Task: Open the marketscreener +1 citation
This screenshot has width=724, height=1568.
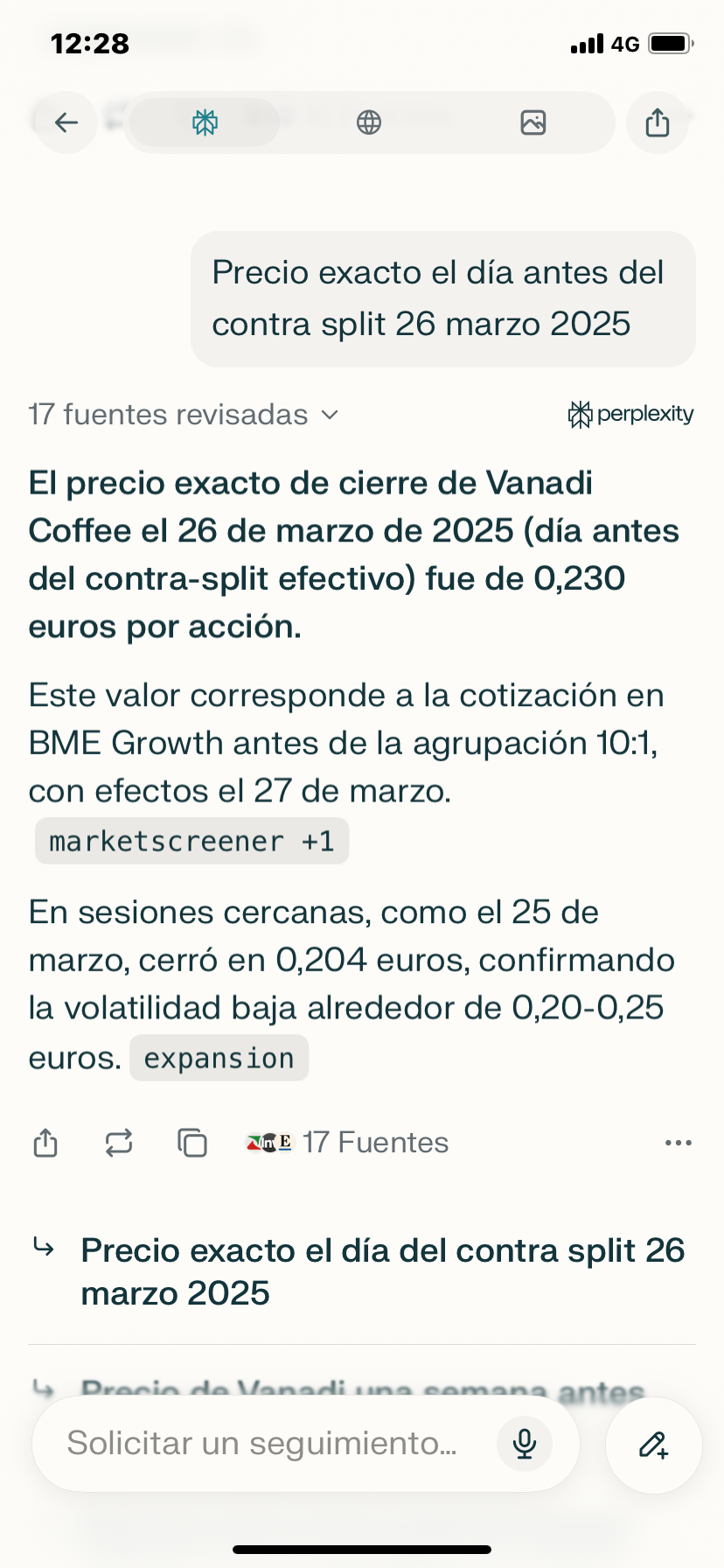Action: tap(191, 841)
